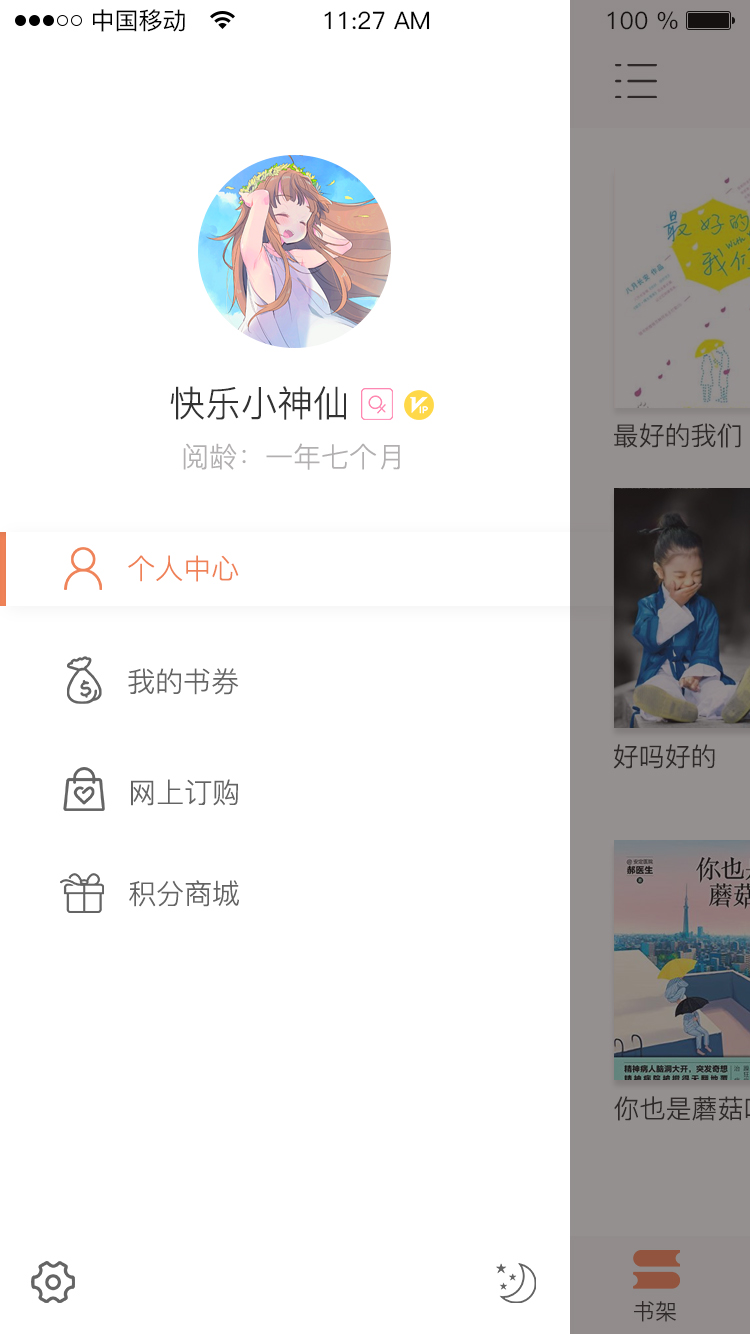750x1334 pixels.
Task: Switch to the 书架 tab
Action: [656, 1285]
